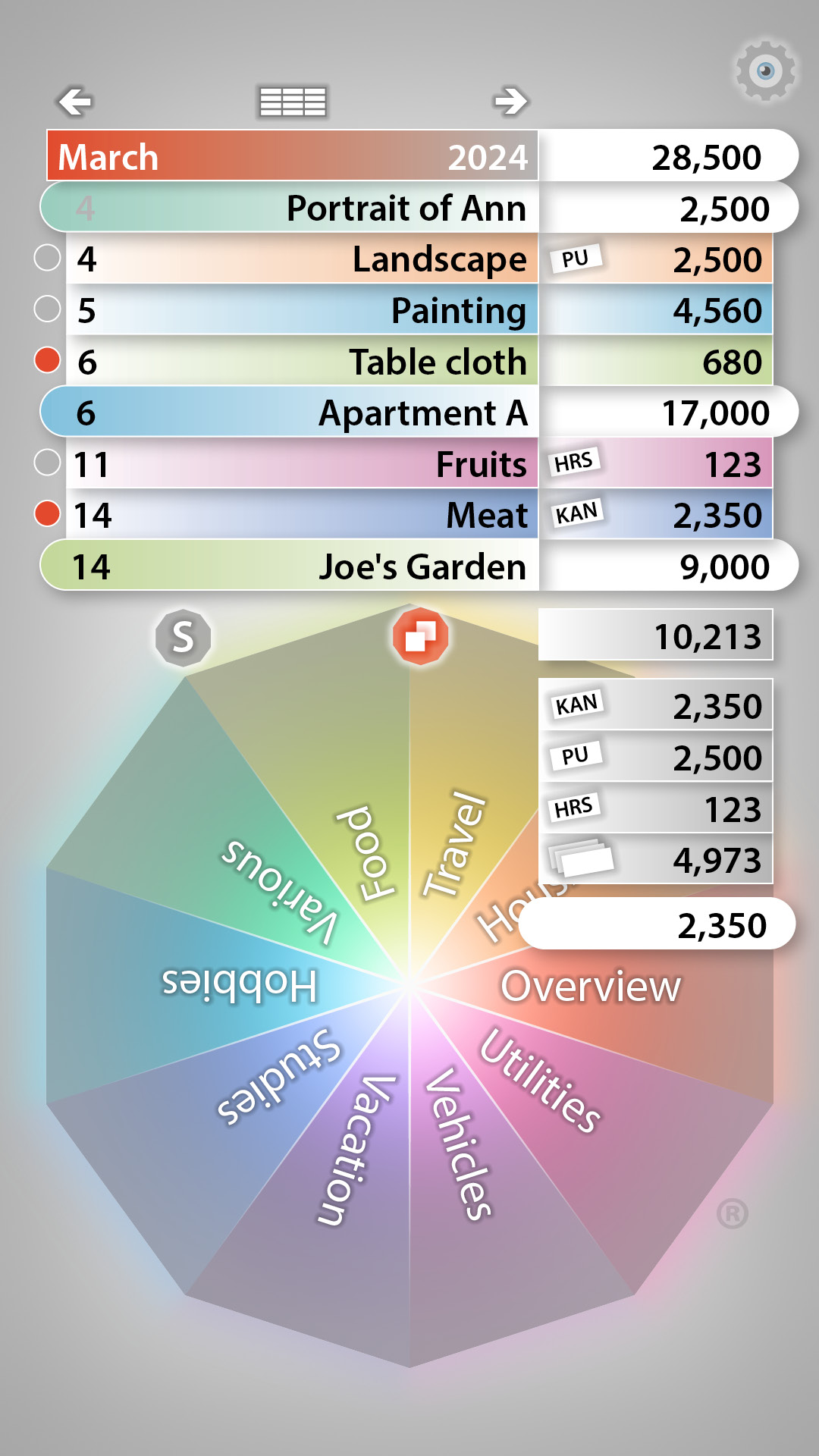Toggle the red marker on Table cloth
Viewport: 819px width, 1456px height.
(48, 360)
